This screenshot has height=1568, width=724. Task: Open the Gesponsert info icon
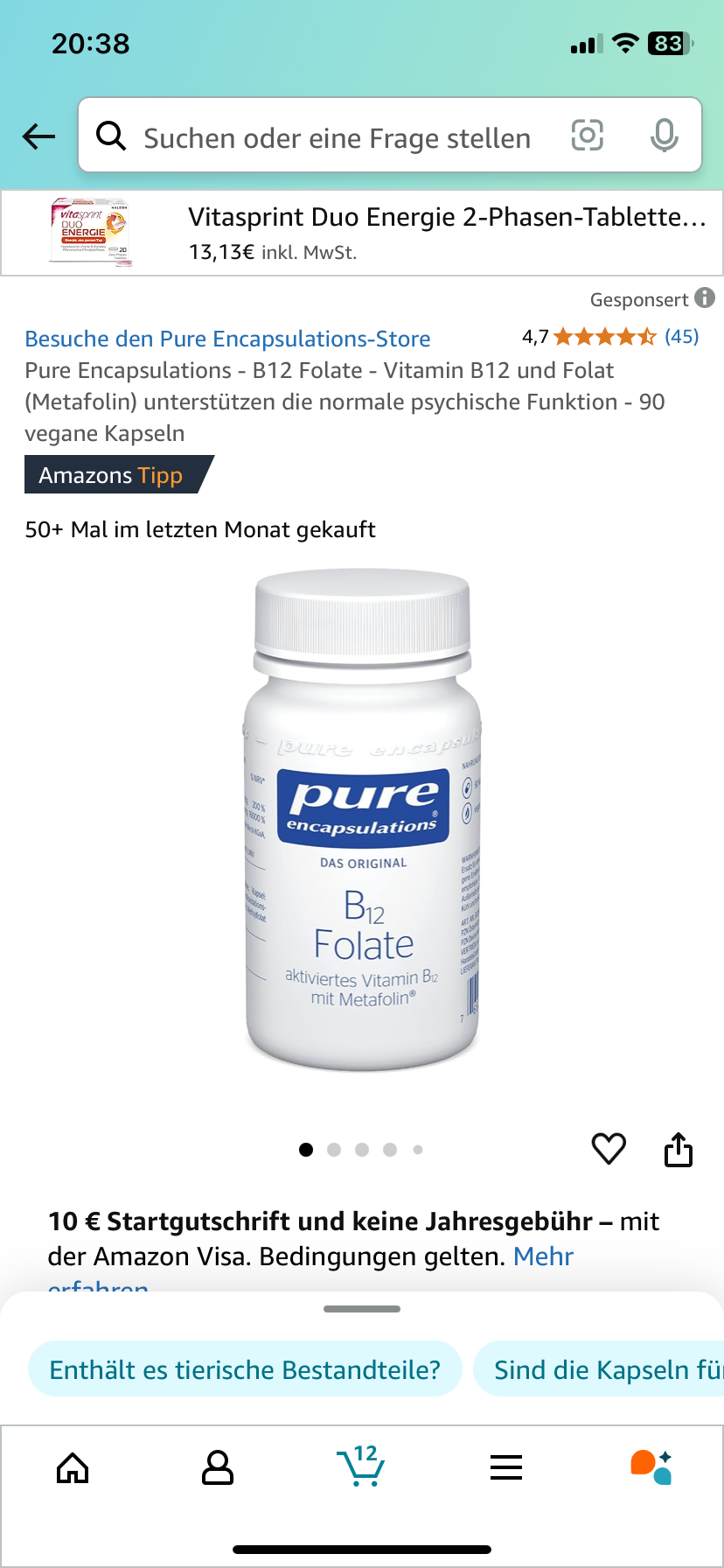pos(705,298)
